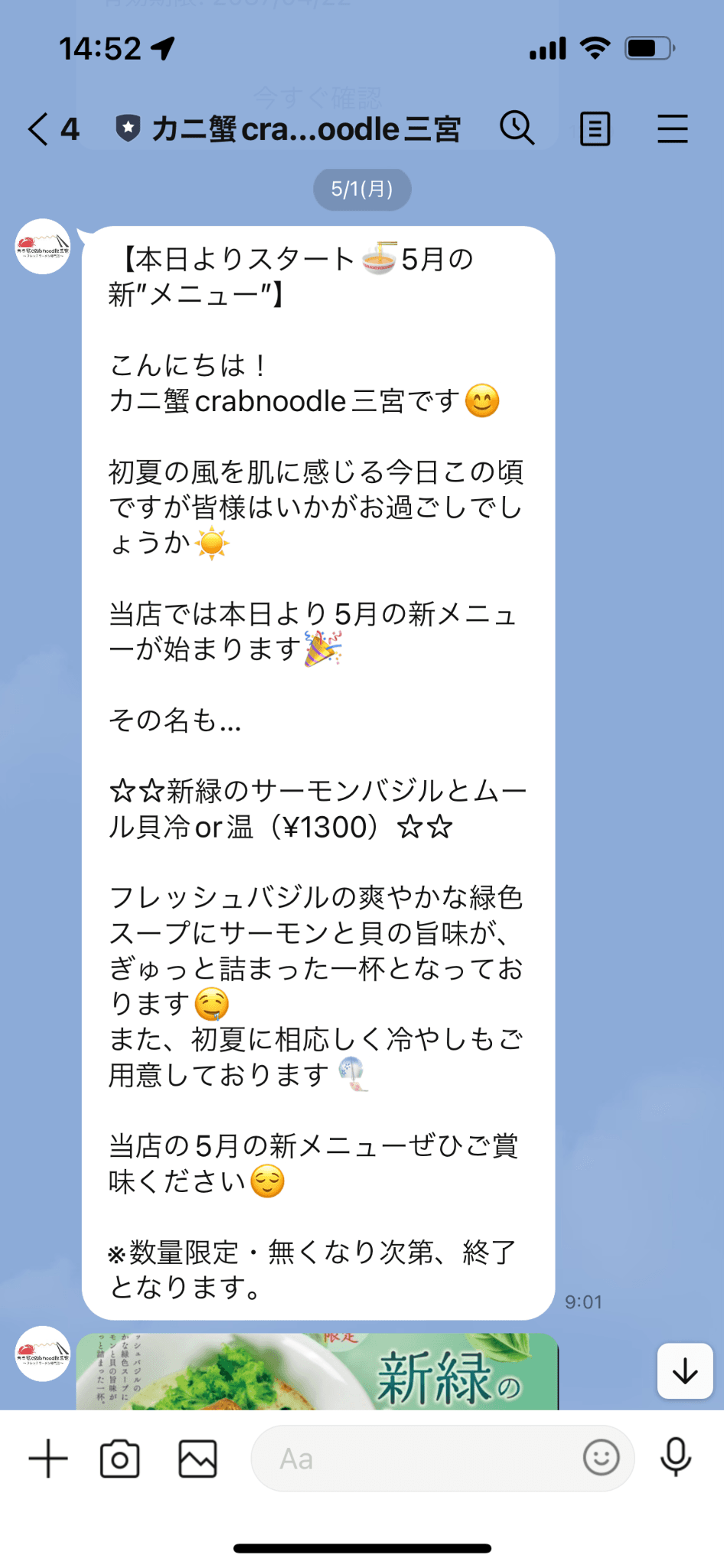Open the chat menu hamburger icon
Screen dimensions: 724x1568
pos(672,129)
